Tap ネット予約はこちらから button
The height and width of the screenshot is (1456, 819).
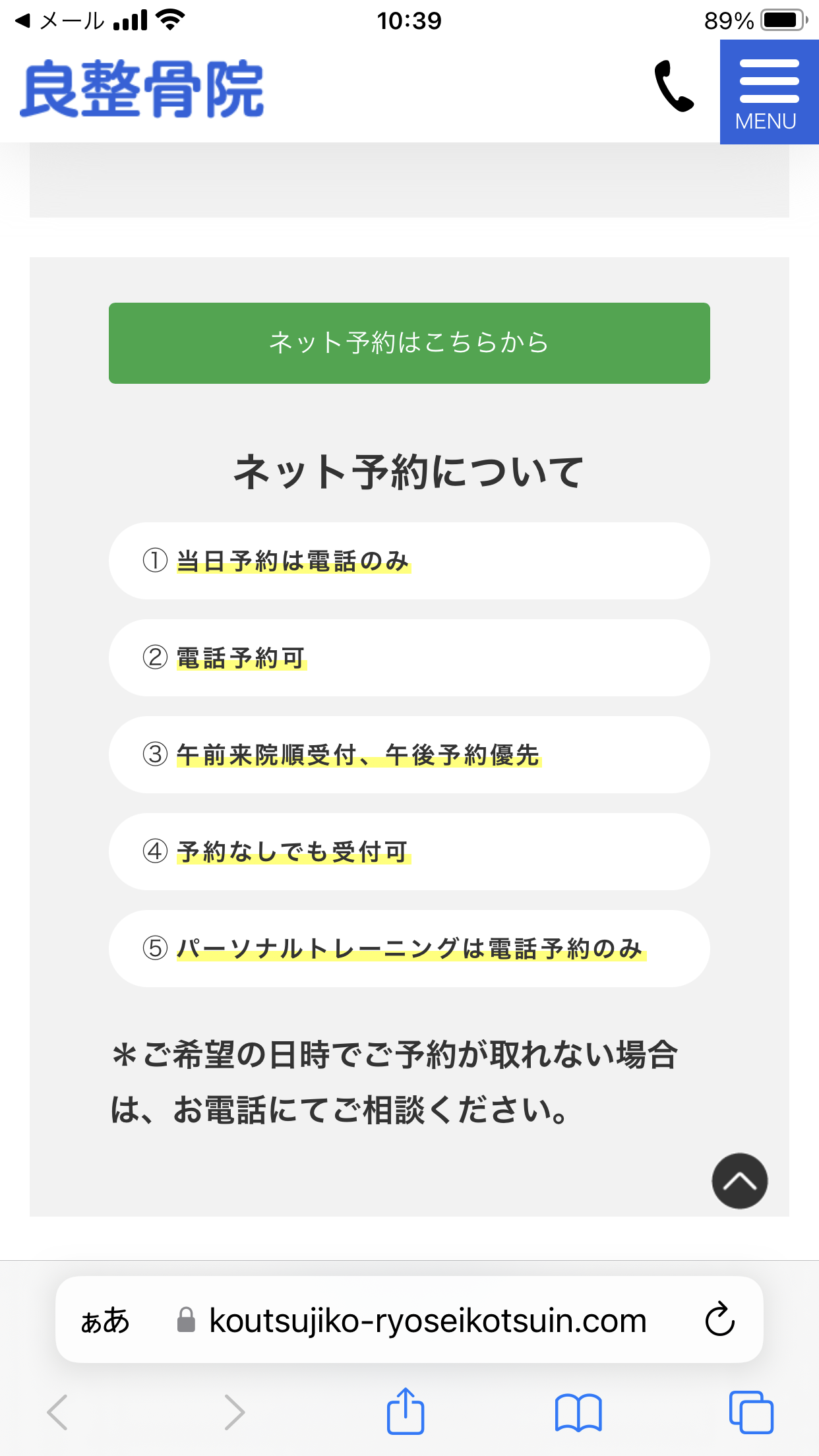click(409, 343)
